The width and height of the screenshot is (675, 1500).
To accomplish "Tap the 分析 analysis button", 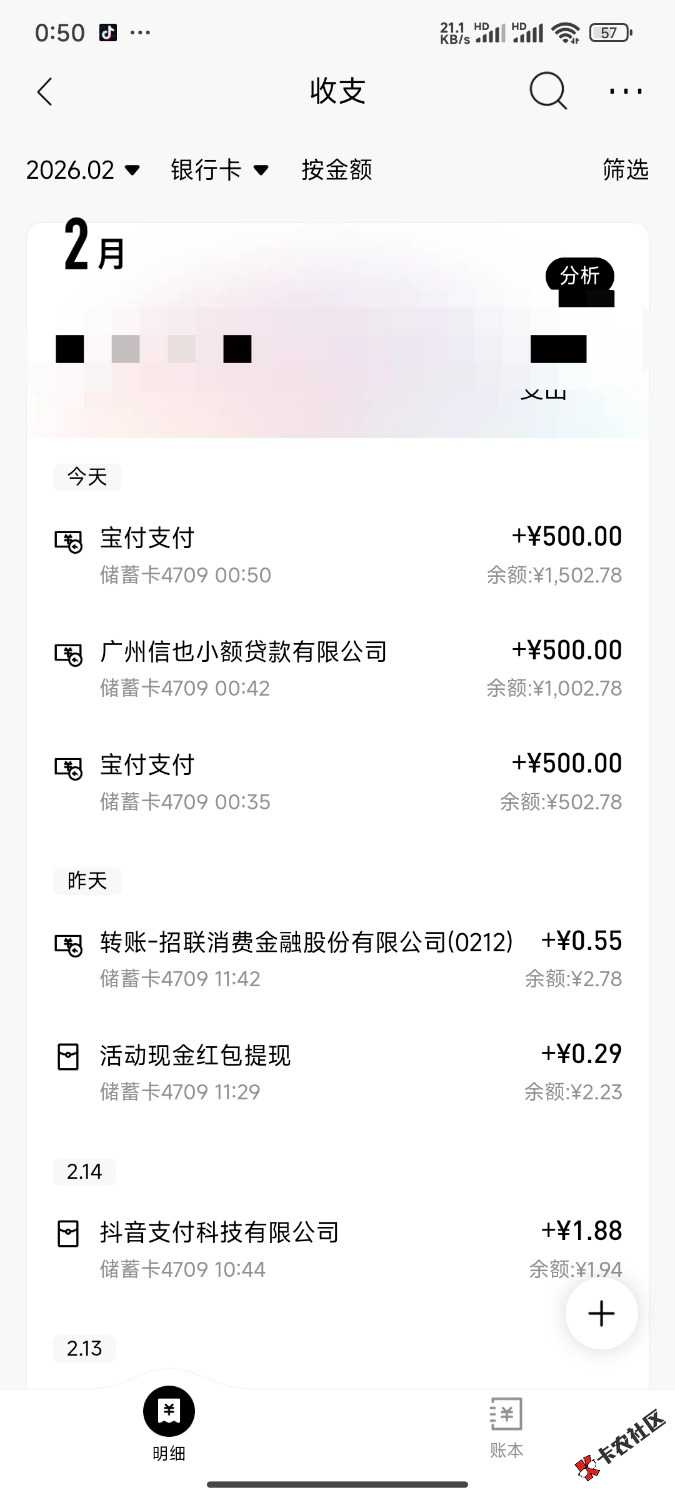I will [579, 275].
